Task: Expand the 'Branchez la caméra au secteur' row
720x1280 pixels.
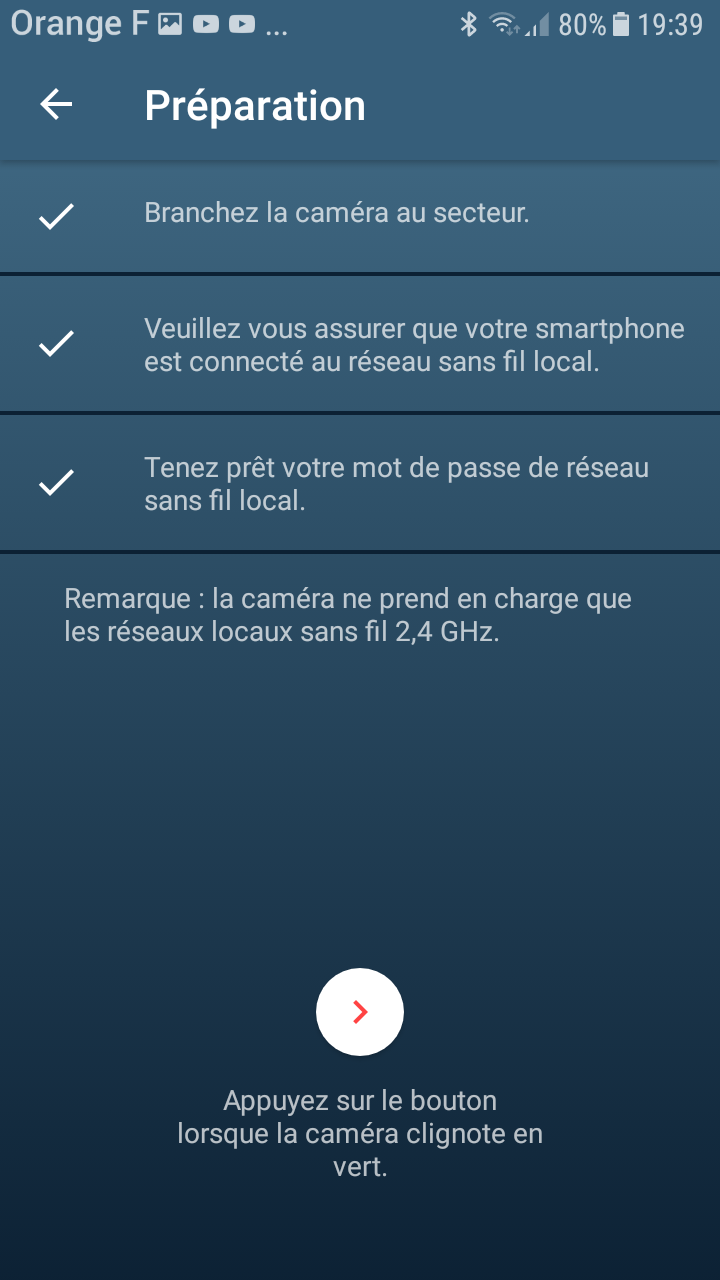Action: (x=360, y=213)
